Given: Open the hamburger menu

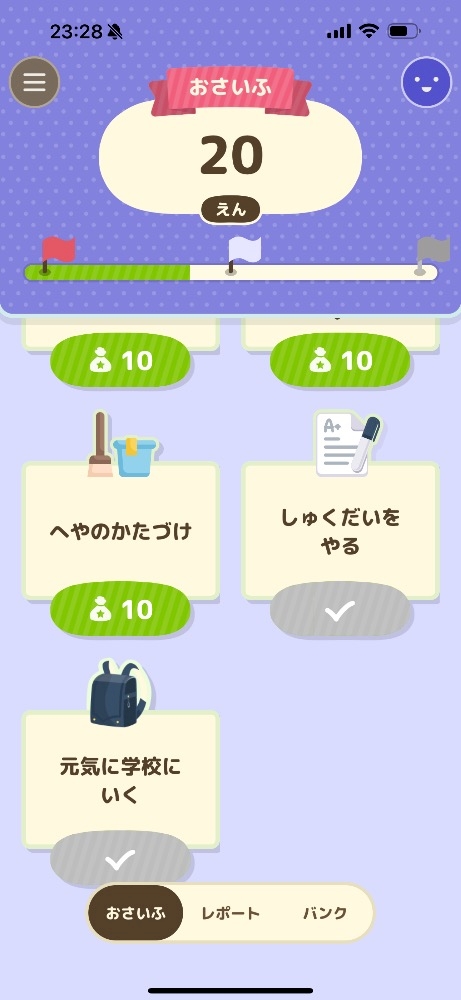Looking at the screenshot, I should point(34,82).
